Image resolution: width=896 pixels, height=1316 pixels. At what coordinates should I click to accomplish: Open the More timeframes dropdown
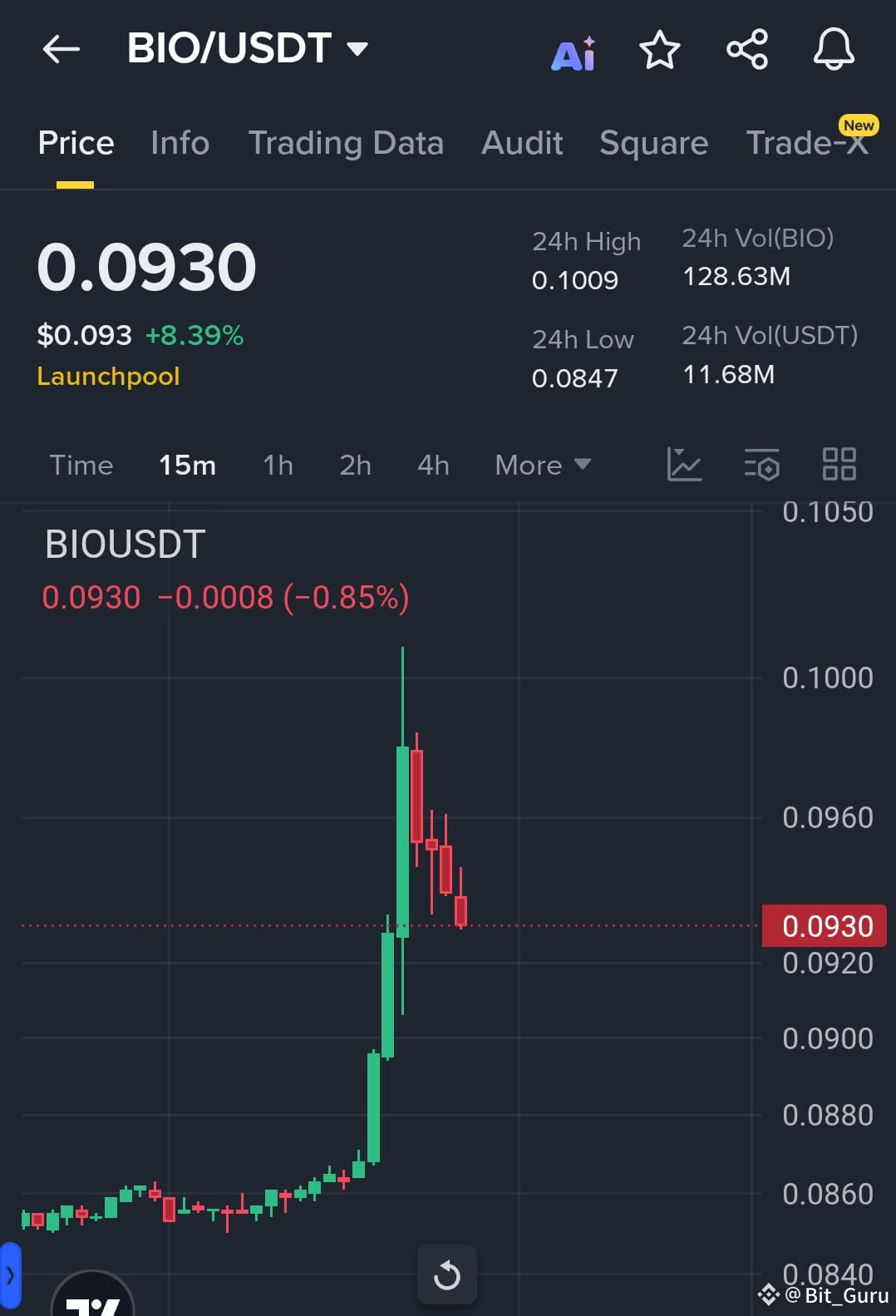[541, 465]
